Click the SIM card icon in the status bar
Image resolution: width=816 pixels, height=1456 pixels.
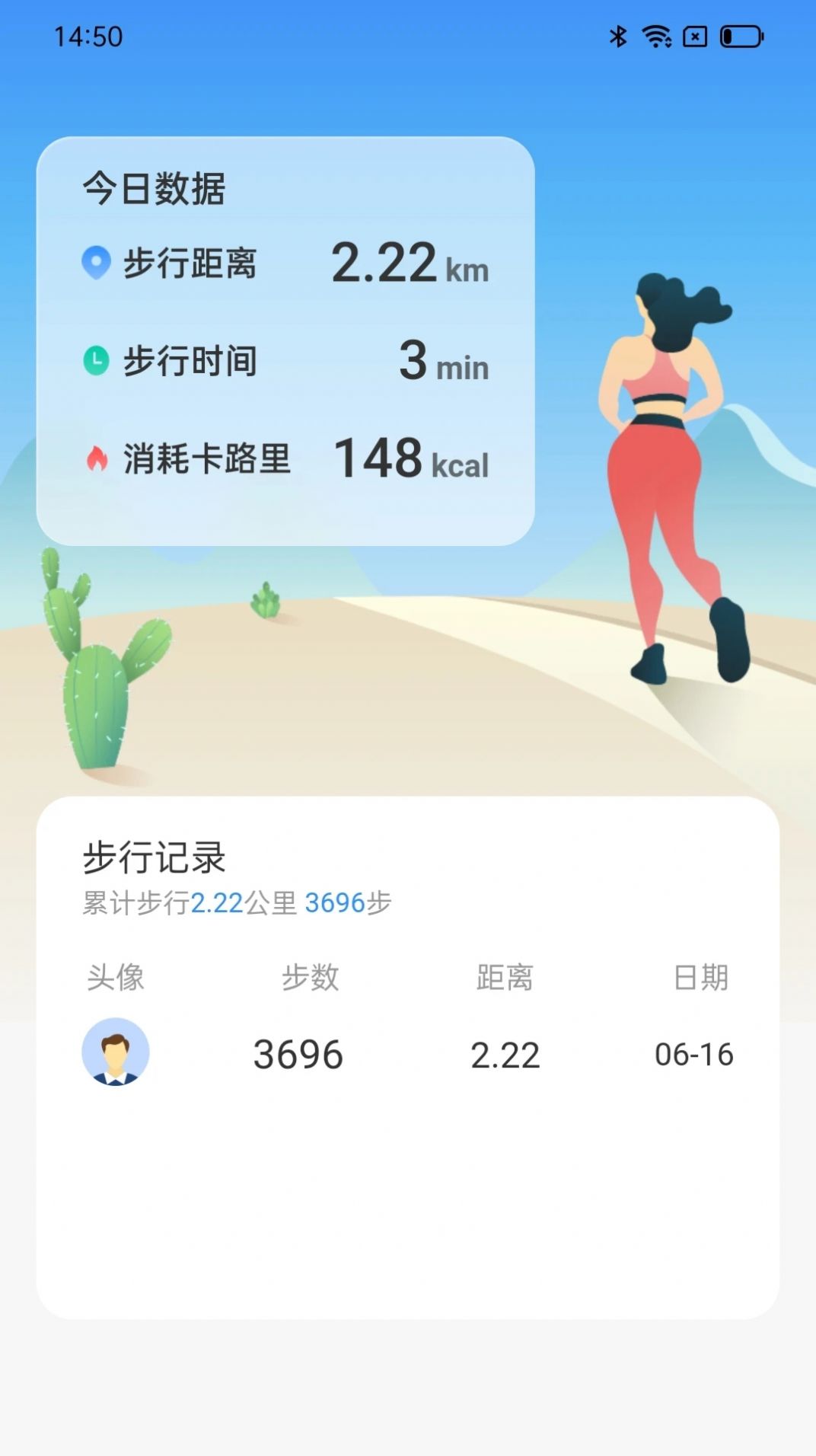[694, 34]
